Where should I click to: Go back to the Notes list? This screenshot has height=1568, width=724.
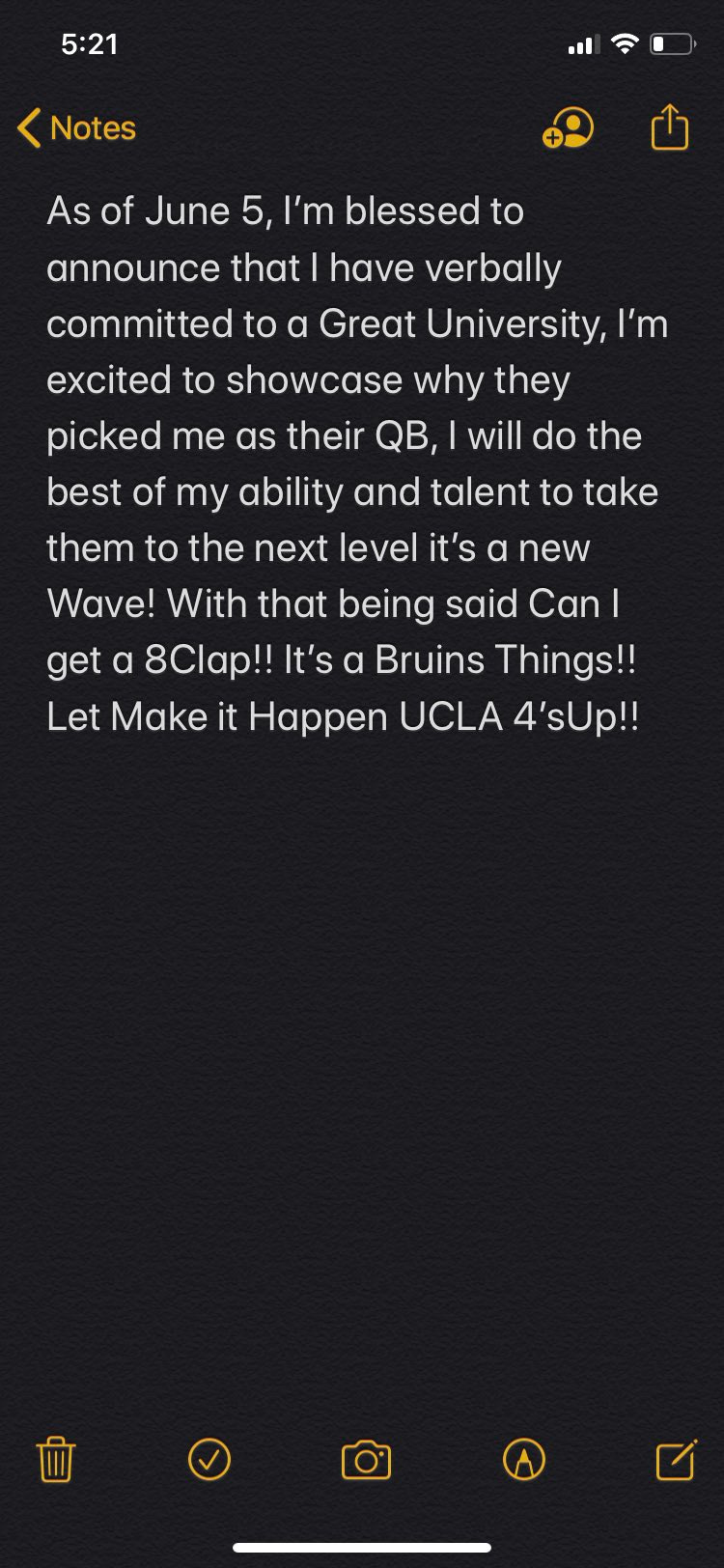(x=77, y=128)
